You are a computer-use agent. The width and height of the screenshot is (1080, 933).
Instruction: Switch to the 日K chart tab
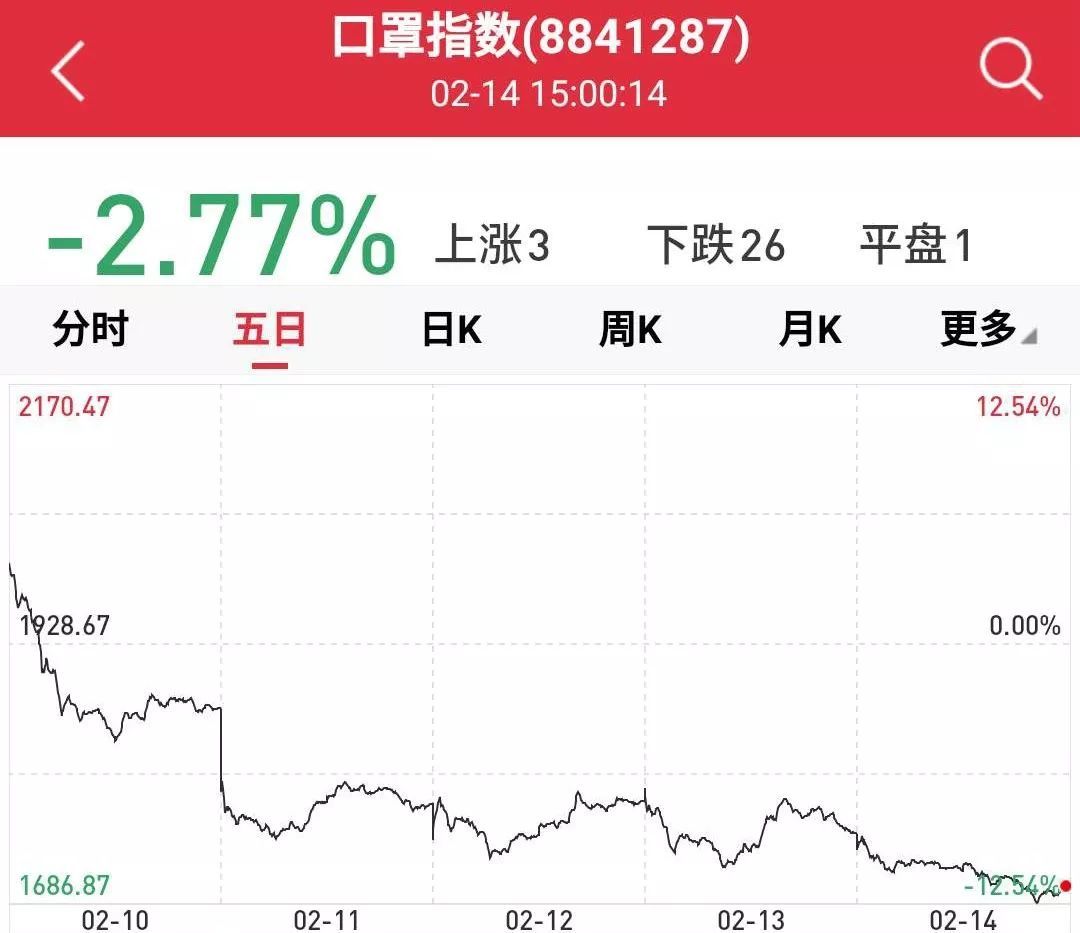(451, 329)
